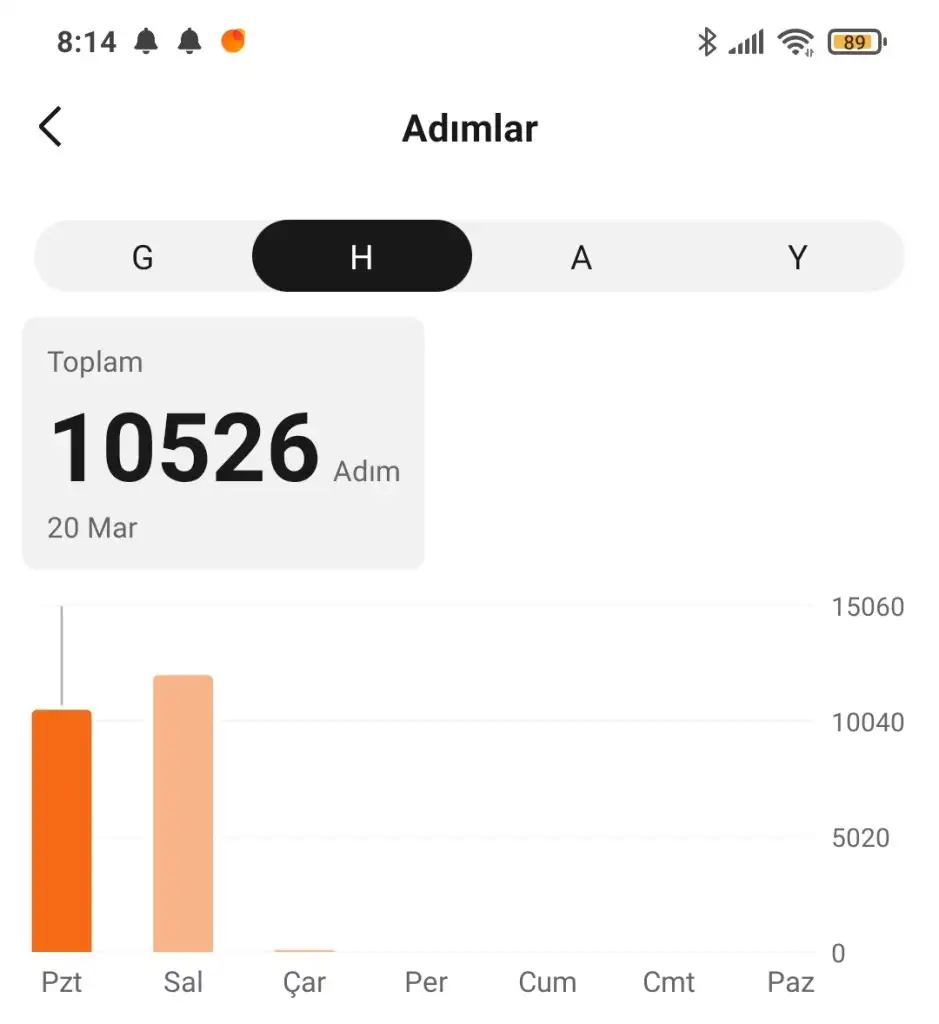This screenshot has height=1024, width=939.
Task: Select the Pzt bar in the chart
Action: click(x=62, y=830)
